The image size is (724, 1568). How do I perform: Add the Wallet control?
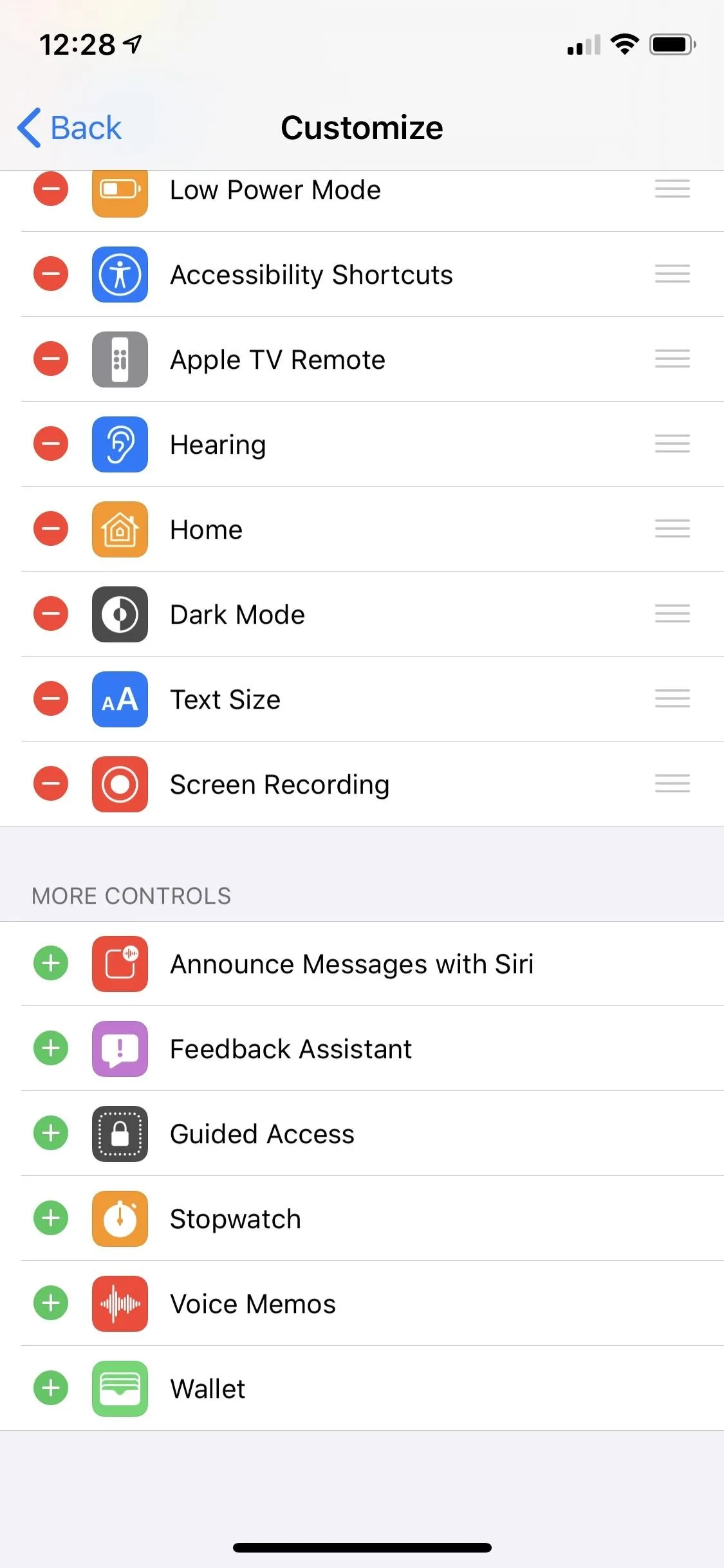(x=51, y=1388)
